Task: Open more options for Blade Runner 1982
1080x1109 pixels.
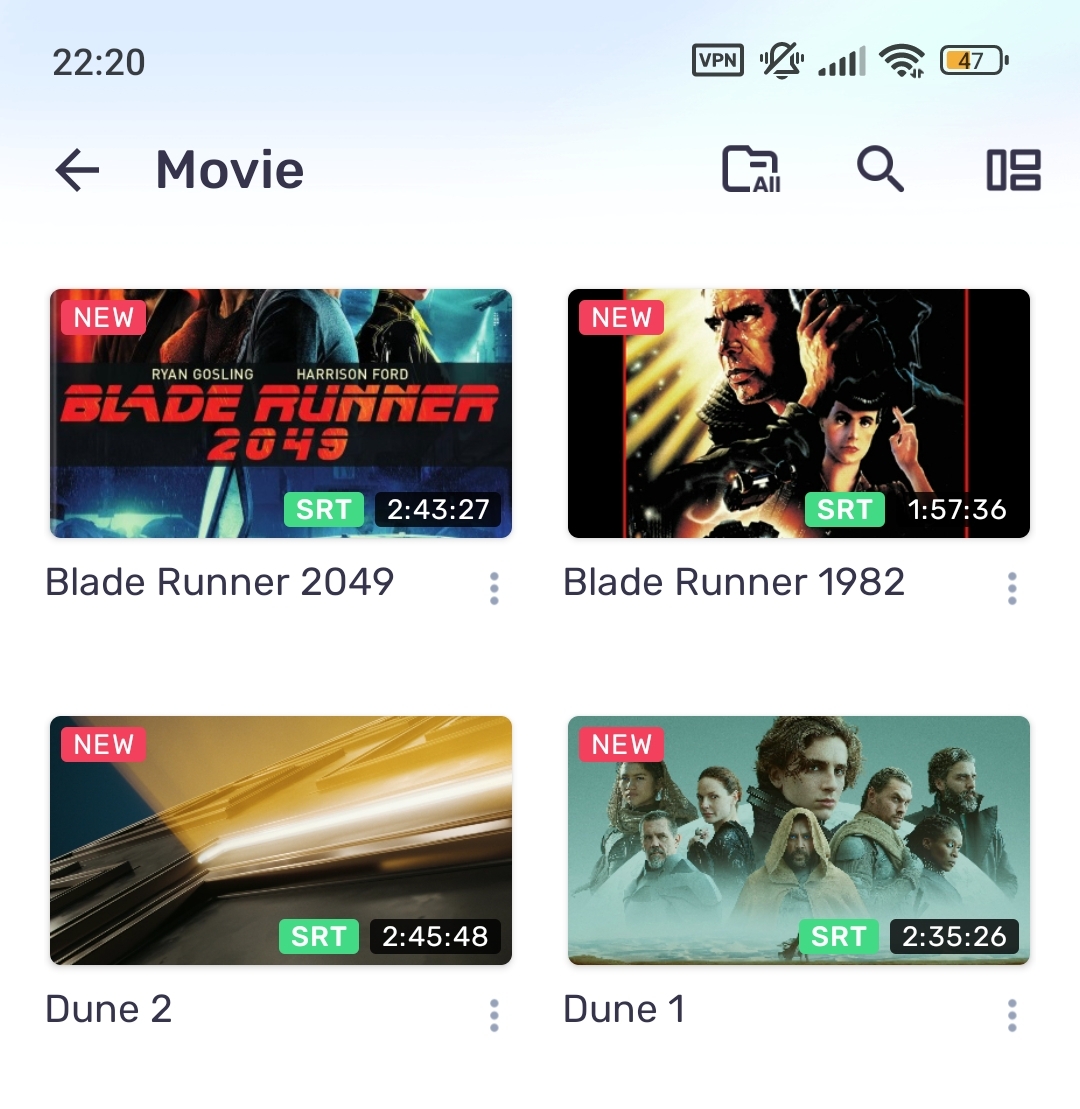Action: [1012, 588]
